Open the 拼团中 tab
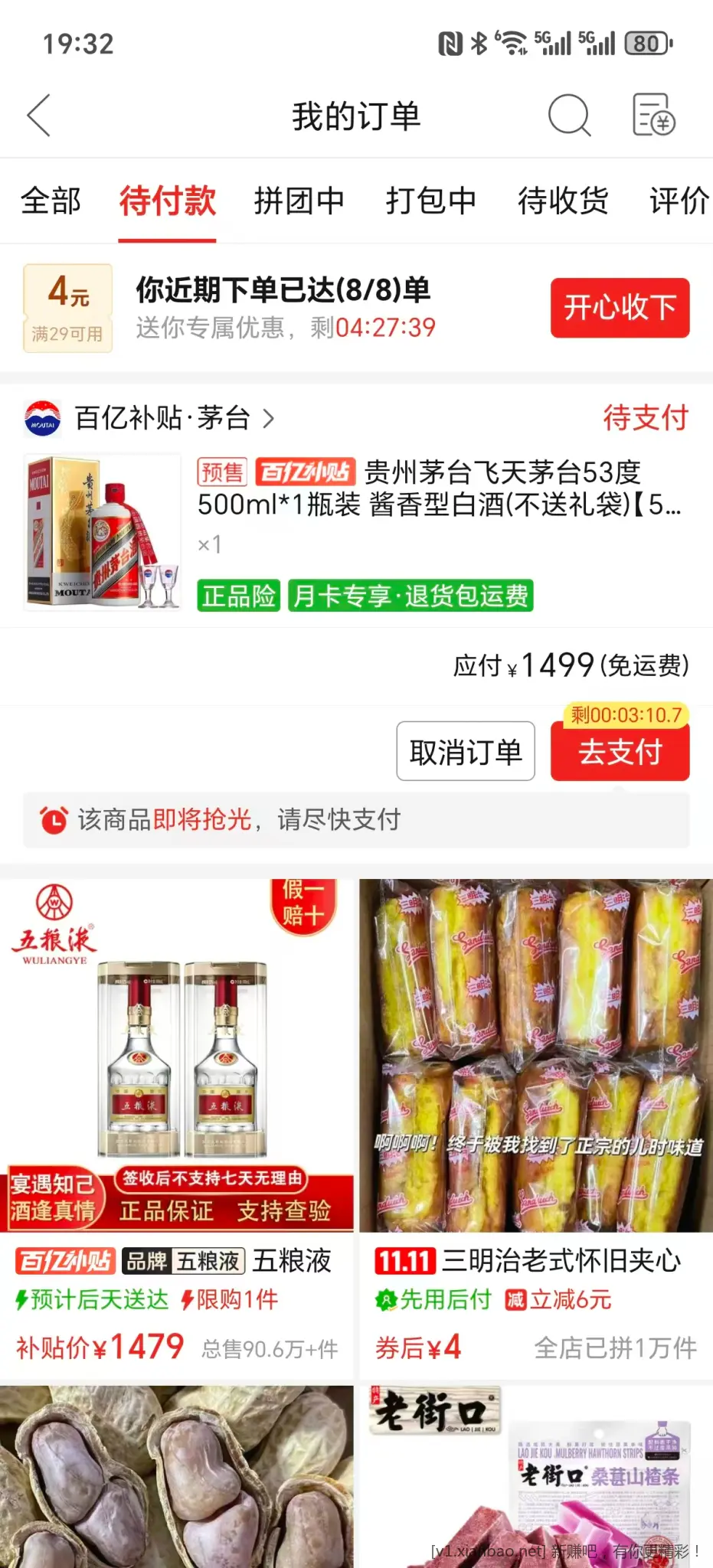Viewport: 713px width, 1568px height. pos(299,201)
